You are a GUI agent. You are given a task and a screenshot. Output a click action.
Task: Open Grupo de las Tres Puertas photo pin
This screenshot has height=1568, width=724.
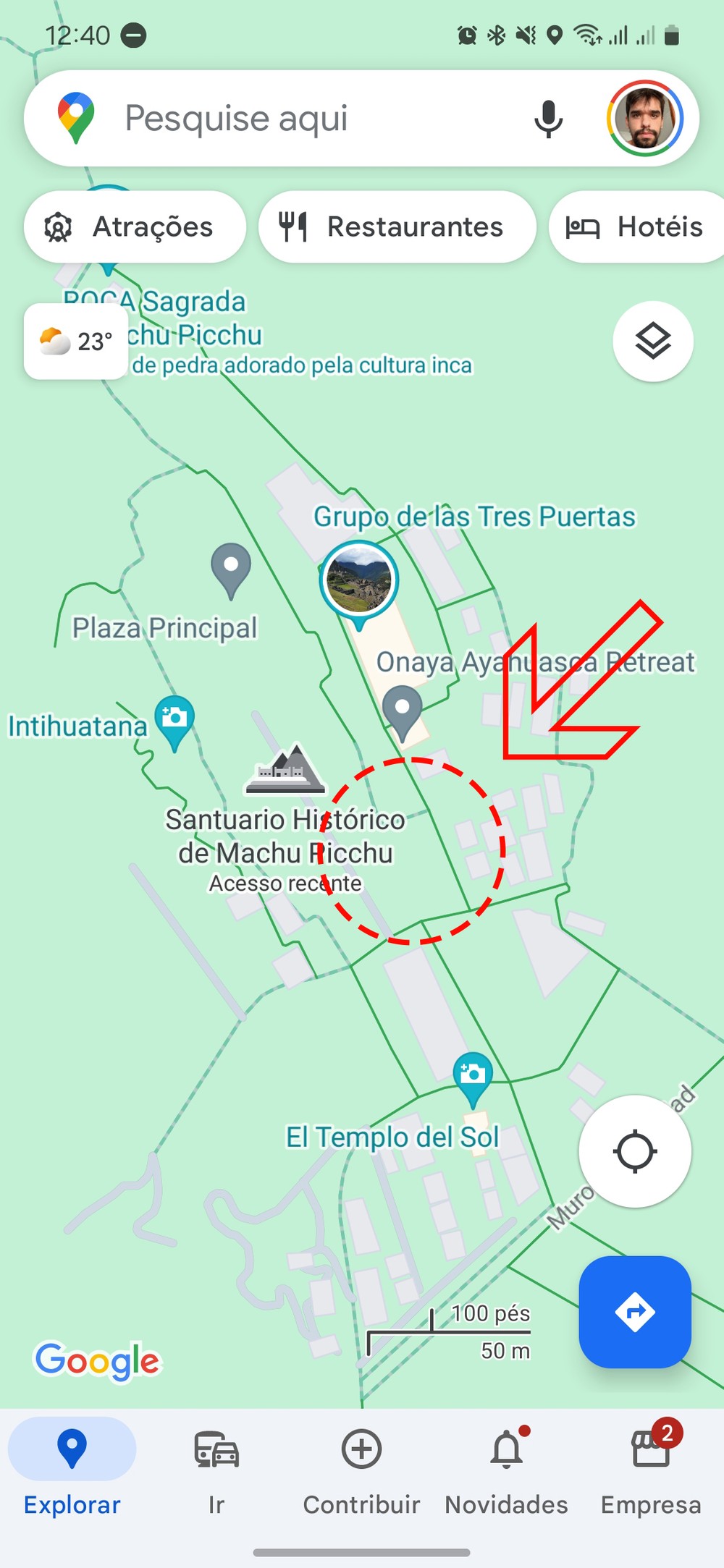point(359,580)
